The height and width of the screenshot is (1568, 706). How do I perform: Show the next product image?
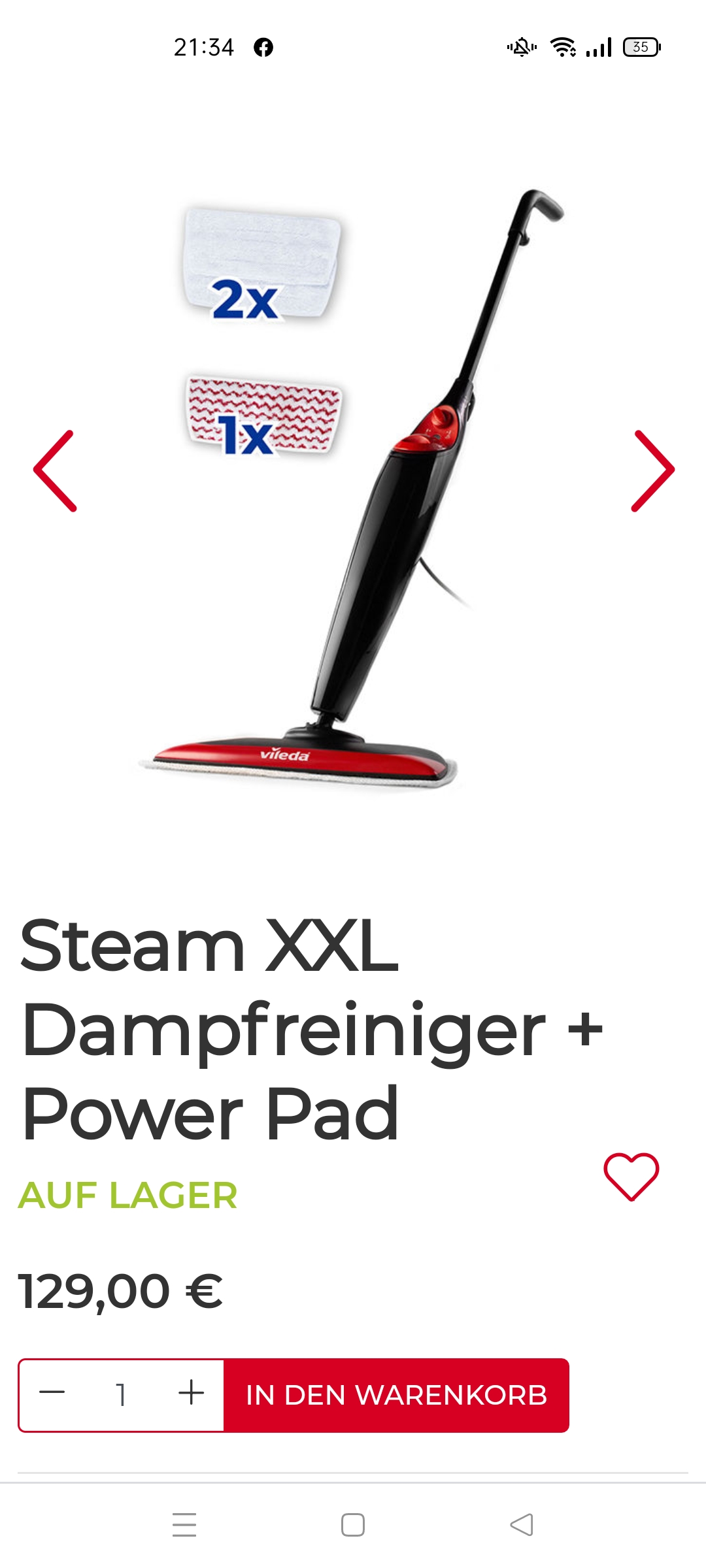pos(652,470)
